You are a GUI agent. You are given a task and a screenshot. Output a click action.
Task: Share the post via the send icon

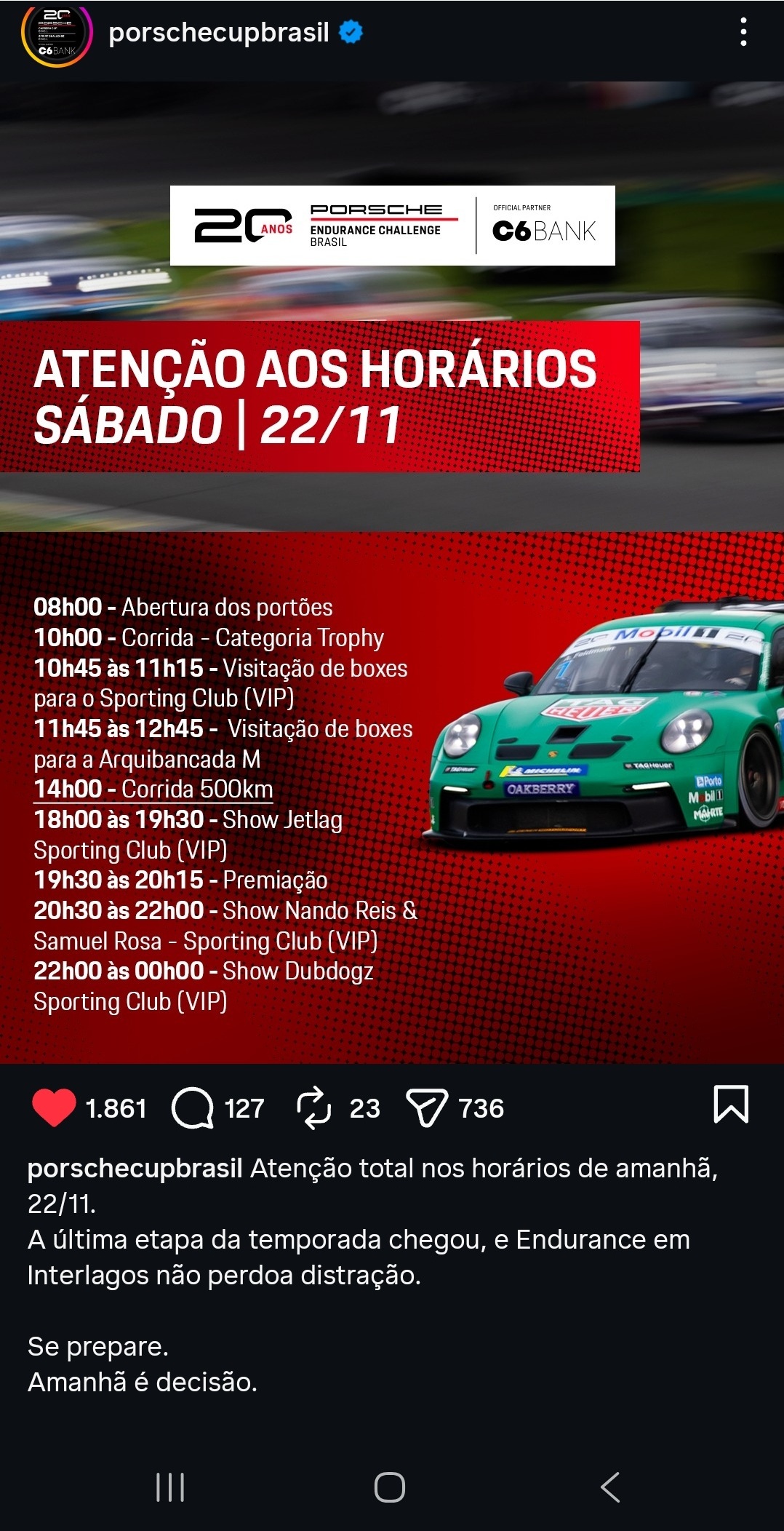(x=426, y=1108)
